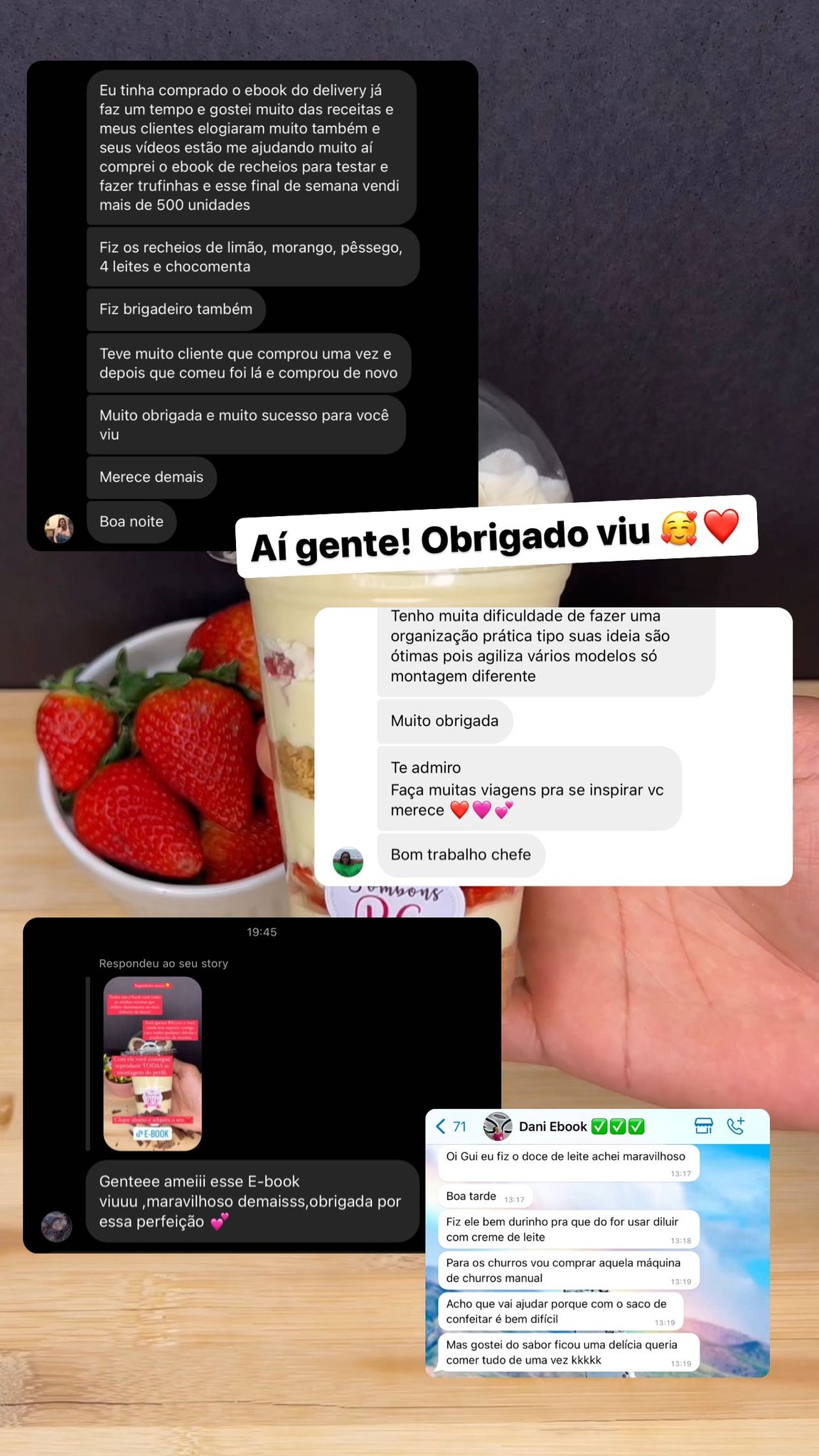
Task: Tap the smiling-hearts emoji after 'Obrigado viu'
Action: point(679,530)
